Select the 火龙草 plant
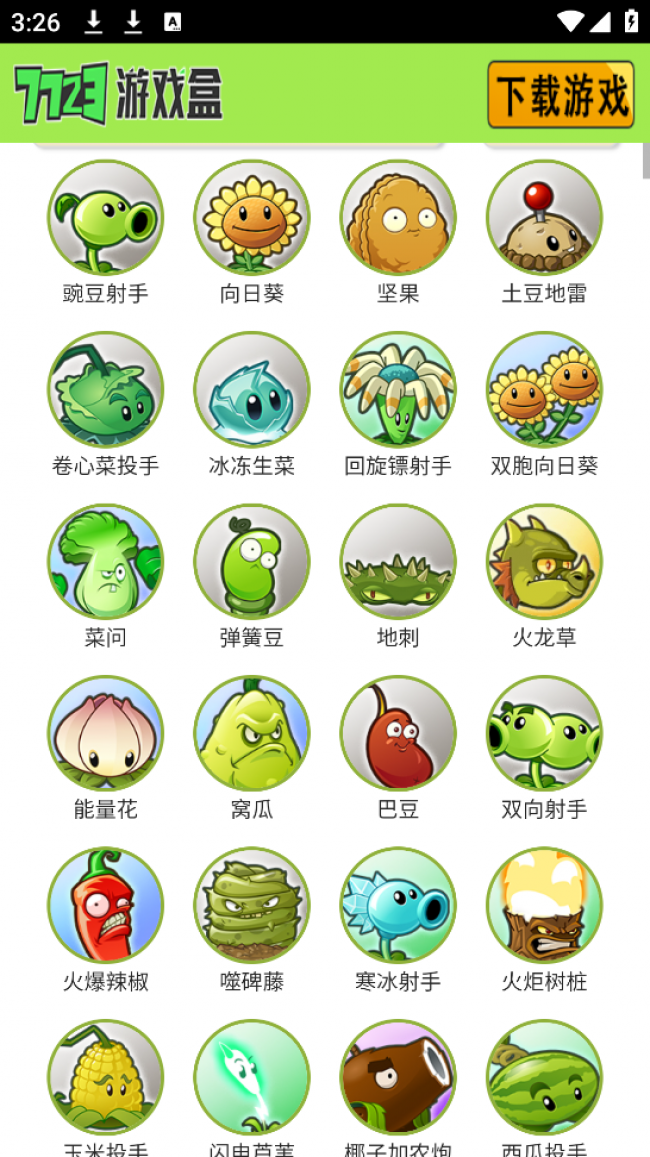This screenshot has width=650, height=1157. (544, 562)
